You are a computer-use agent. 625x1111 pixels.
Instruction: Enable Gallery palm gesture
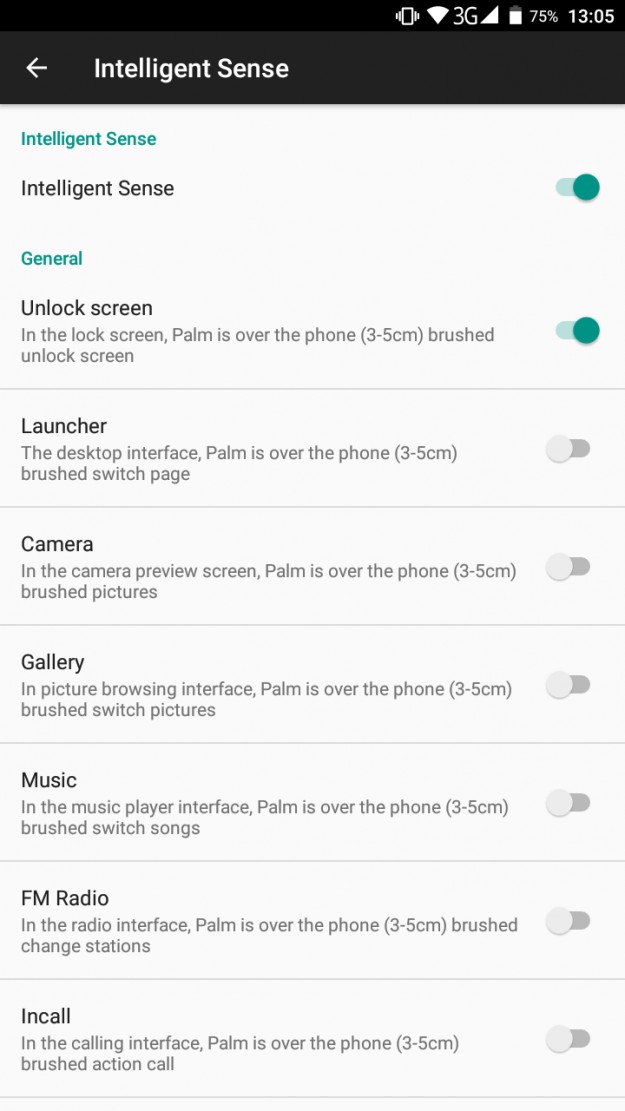[x=569, y=685]
